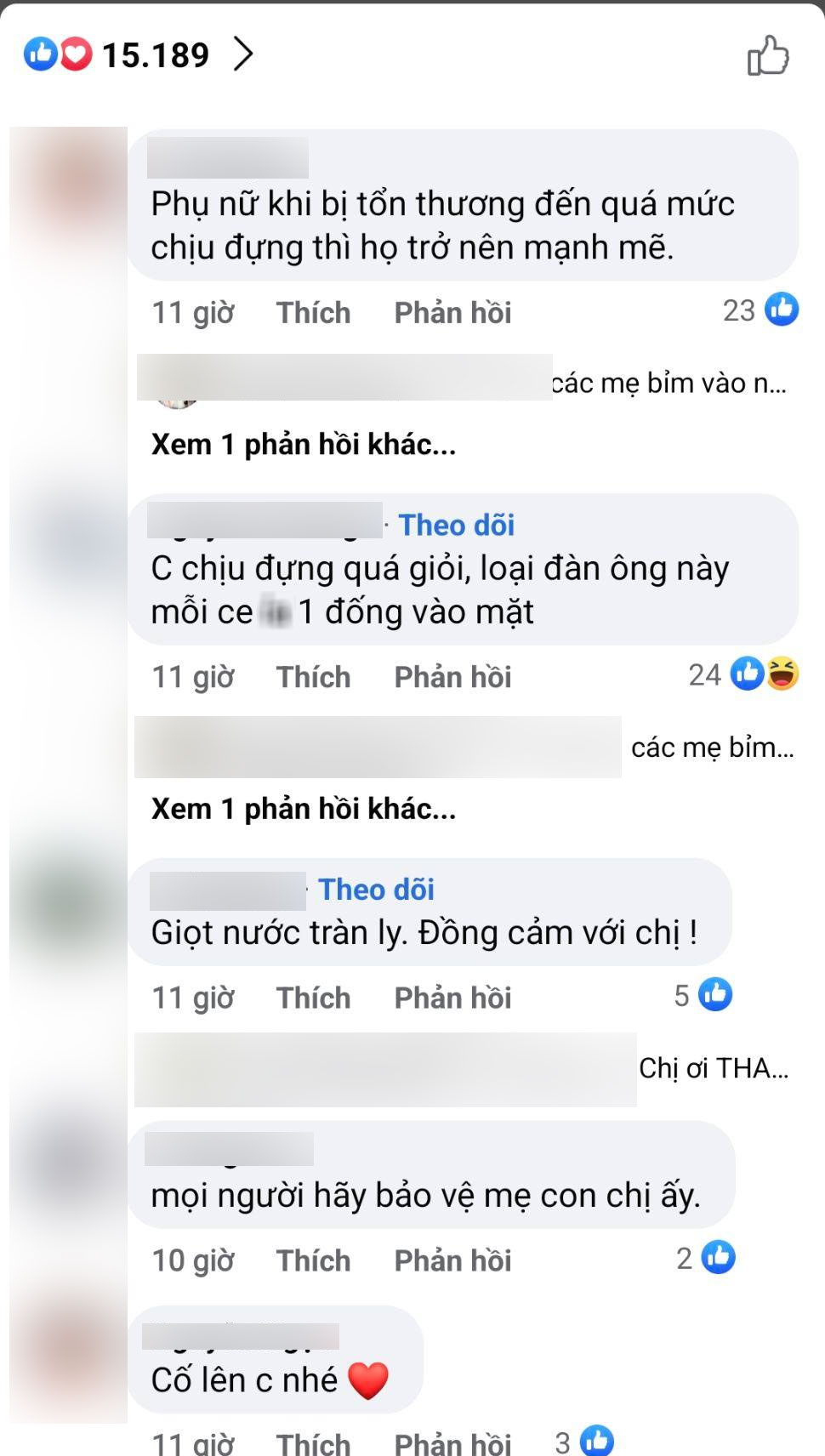The height and width of the screenshot is (1456, 825).
Task: Like the comment "Giọt nước tràn ly"
Action: [x=313, y=998]
